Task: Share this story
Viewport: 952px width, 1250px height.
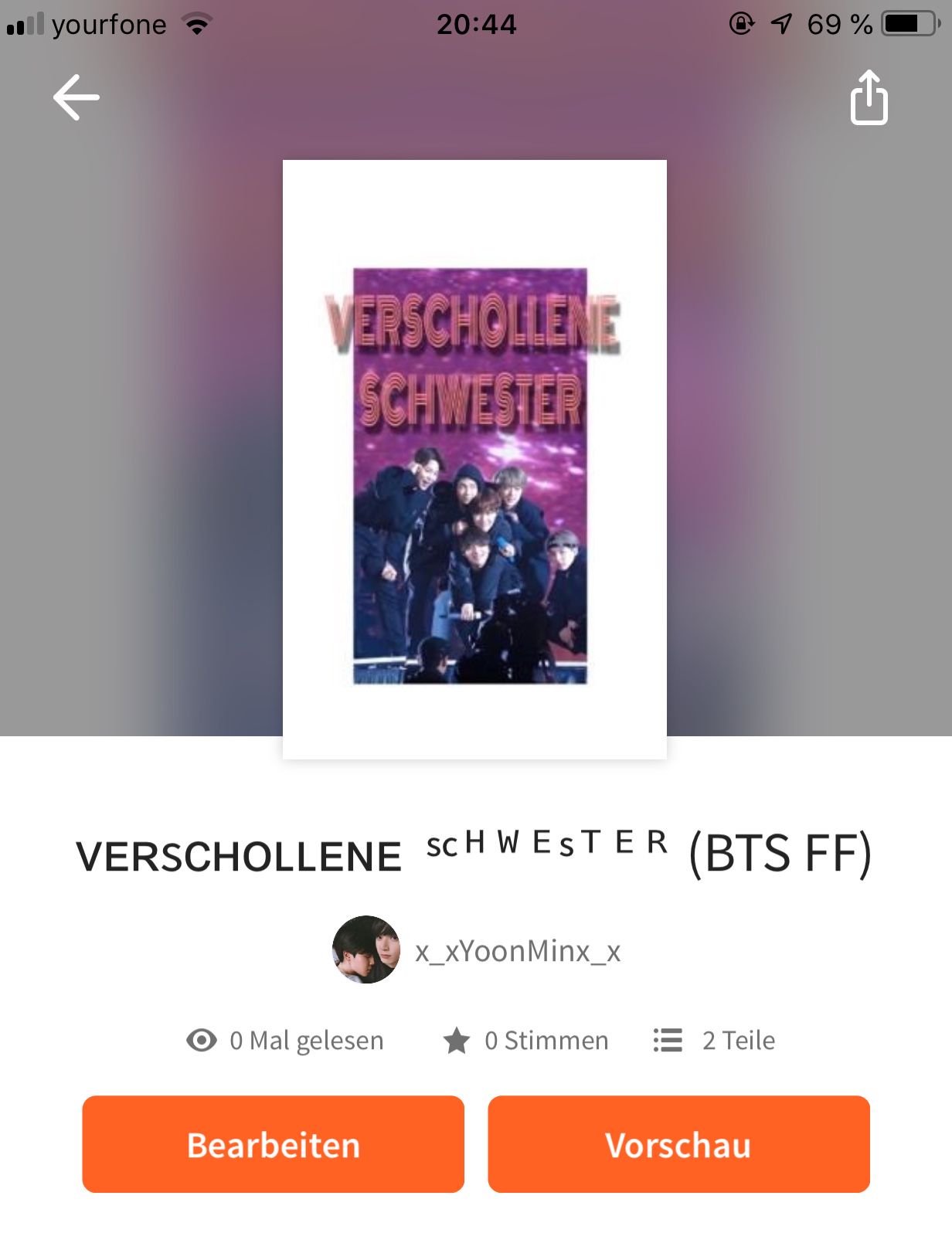Action: (869, 98)
